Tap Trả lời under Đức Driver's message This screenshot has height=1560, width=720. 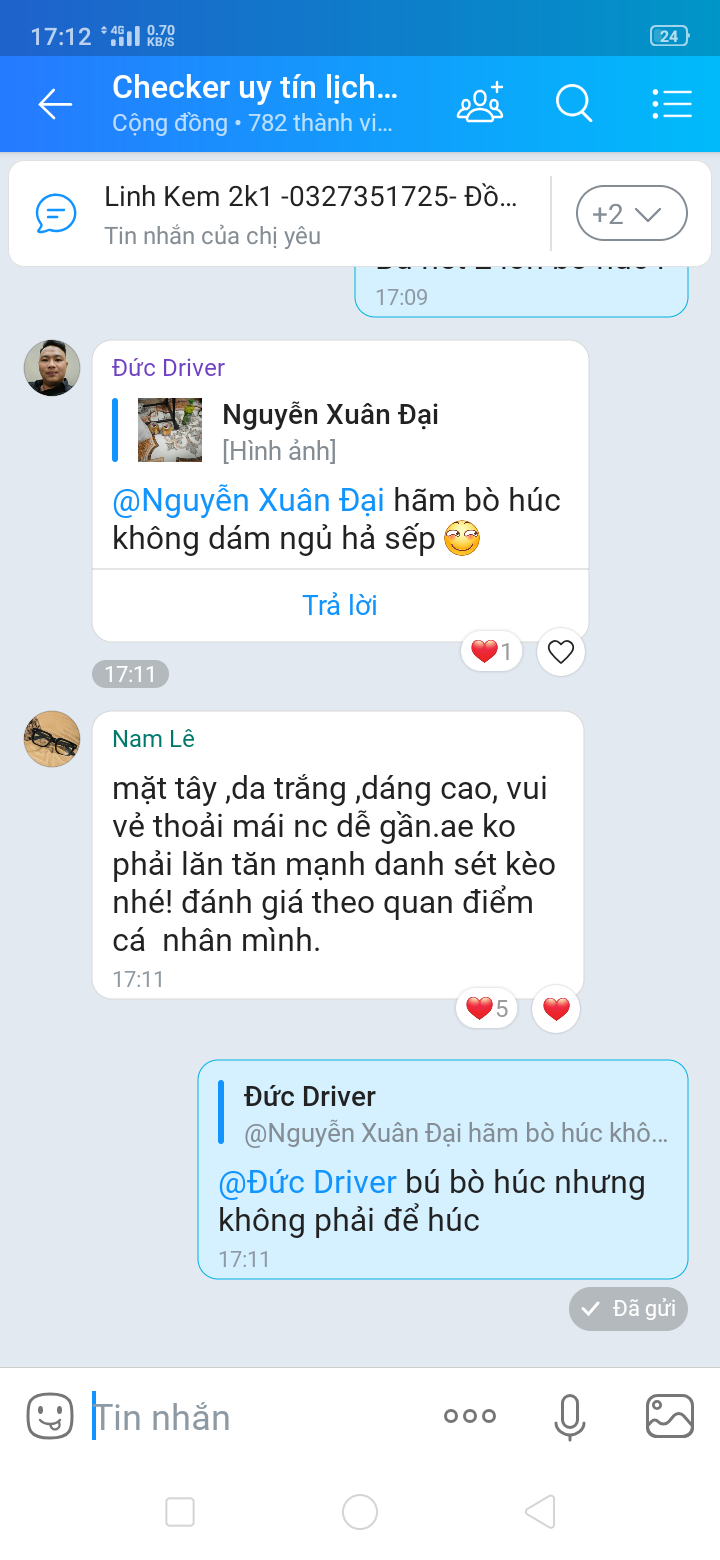click(340, 605)
